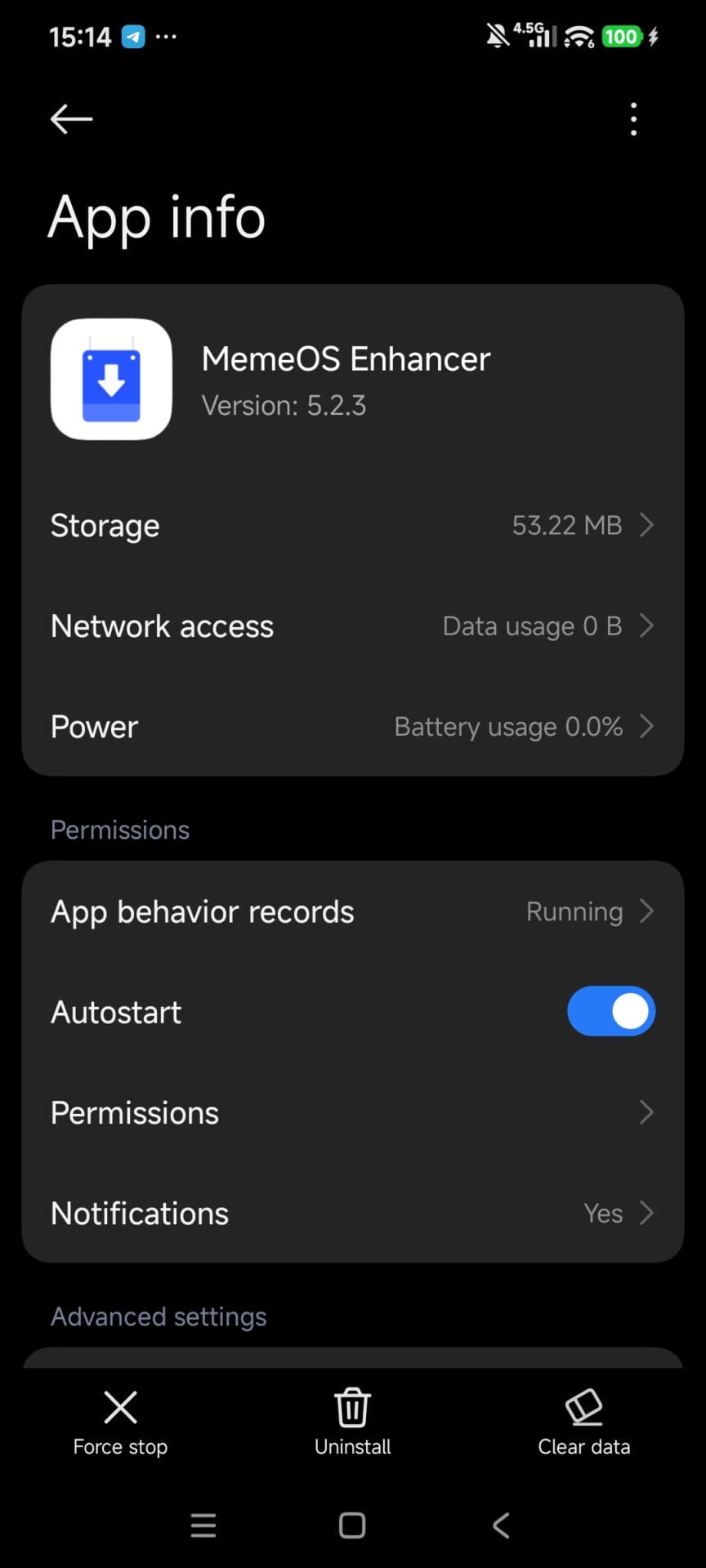Screen dimensions: 706x1568
Task: Expand the Storage details row
Action: 351,525
